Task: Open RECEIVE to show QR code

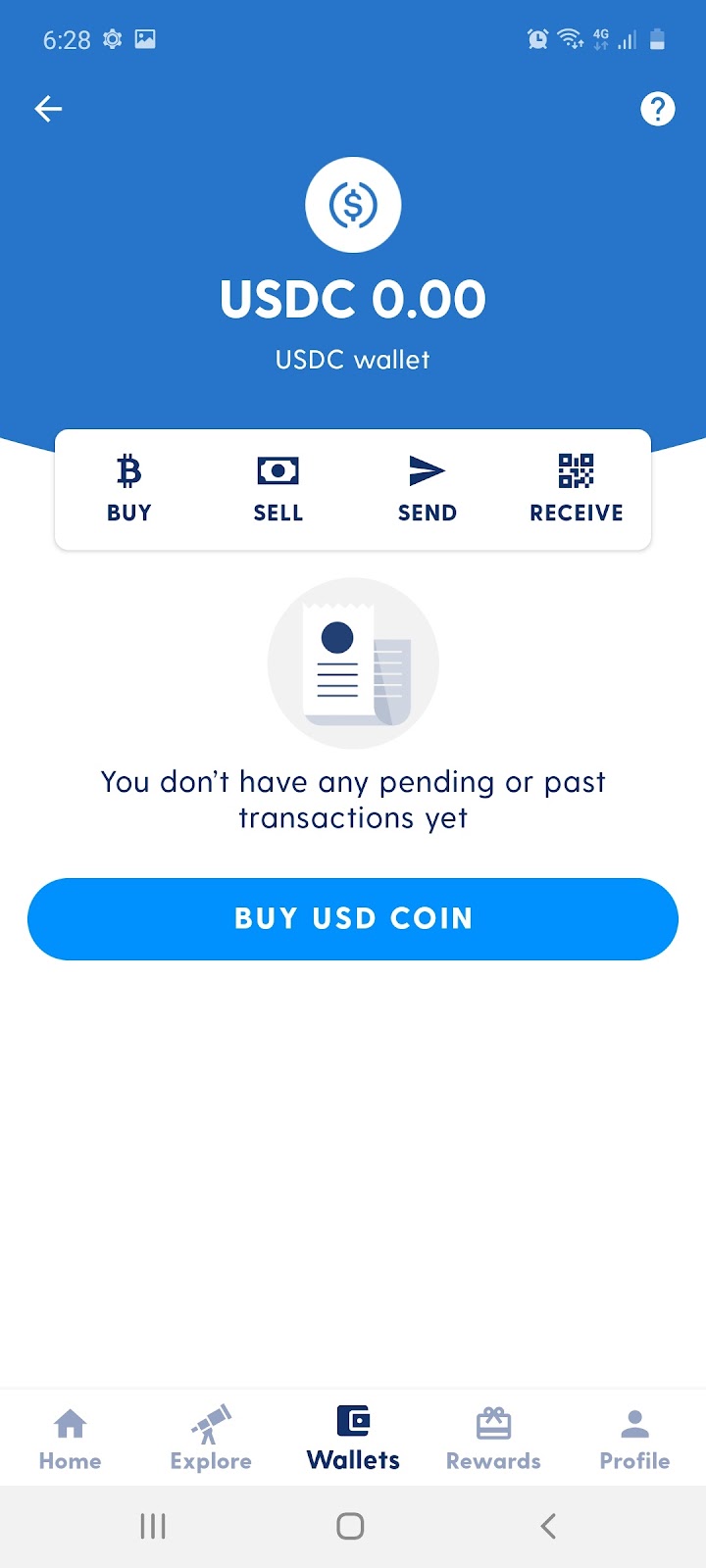Action: 577,489
